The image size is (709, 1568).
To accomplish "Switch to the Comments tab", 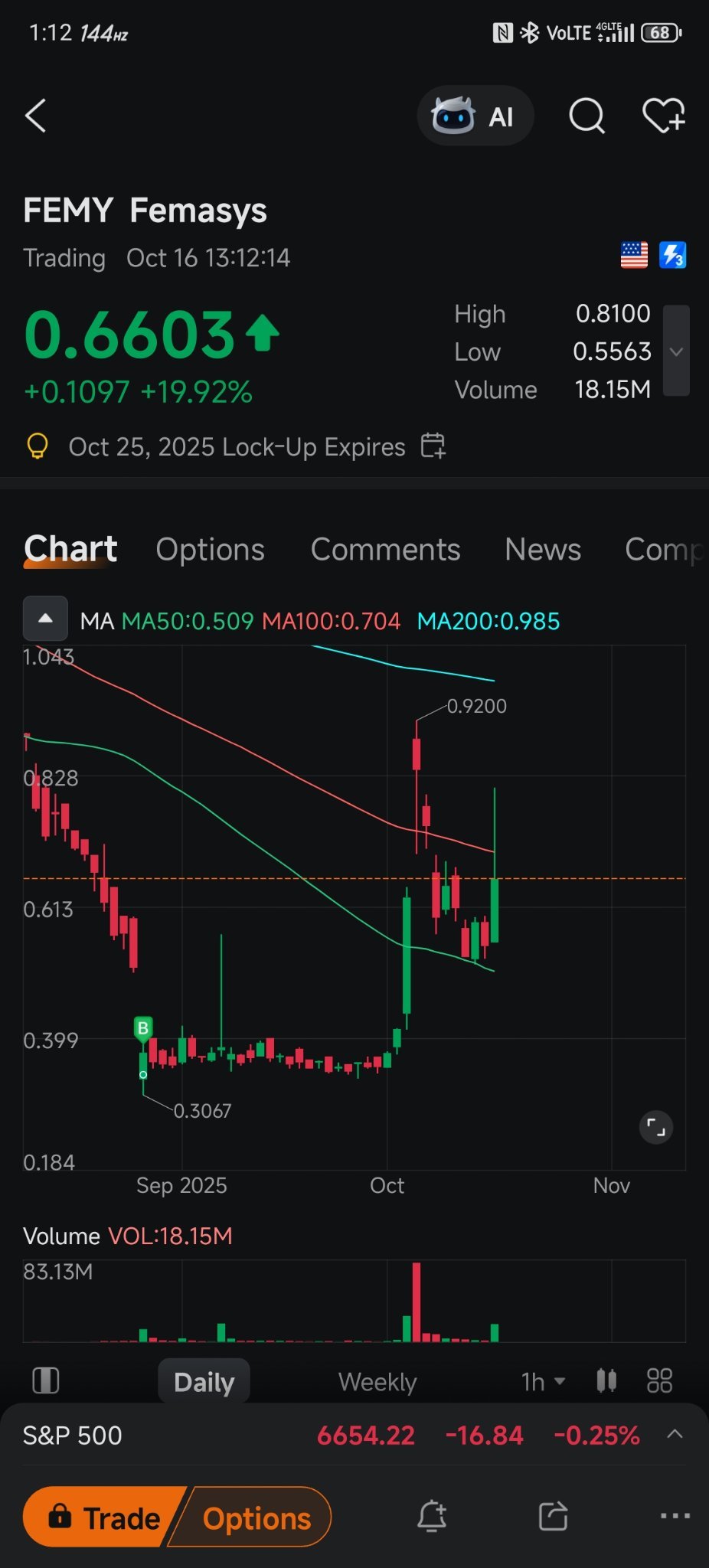I will pos(385,550).
